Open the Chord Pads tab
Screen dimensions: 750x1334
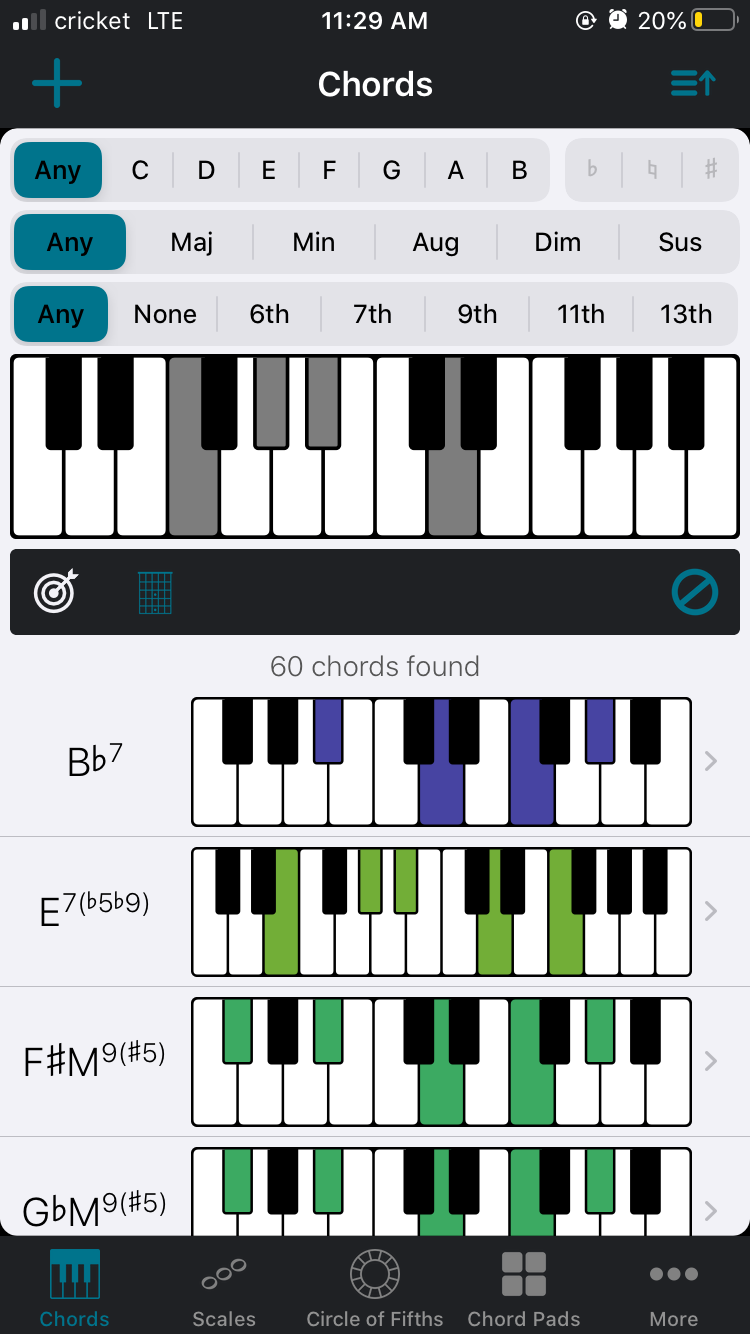(524, 1289)
